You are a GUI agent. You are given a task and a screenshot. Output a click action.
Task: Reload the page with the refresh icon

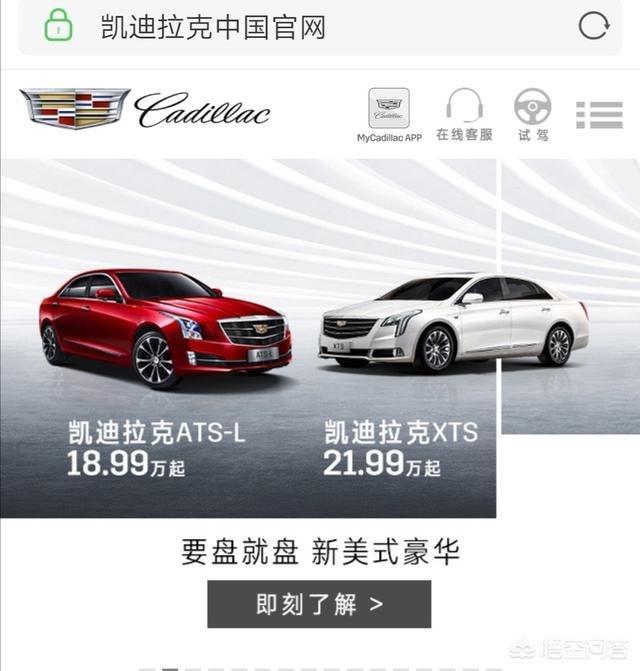click(593, 27)
